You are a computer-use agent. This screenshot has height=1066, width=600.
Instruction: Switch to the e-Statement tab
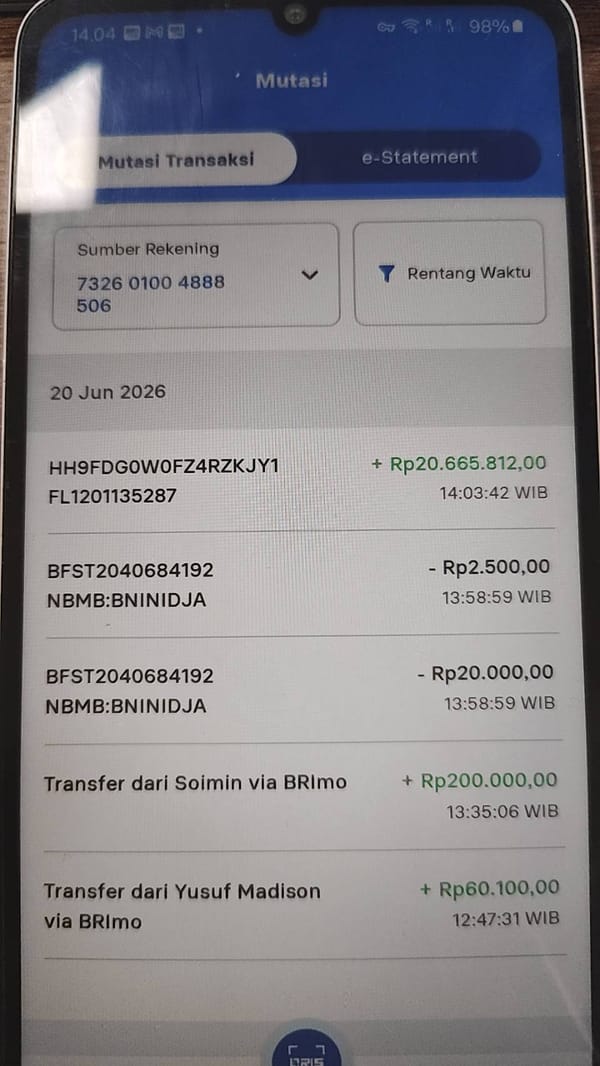(x=419, y=158)
